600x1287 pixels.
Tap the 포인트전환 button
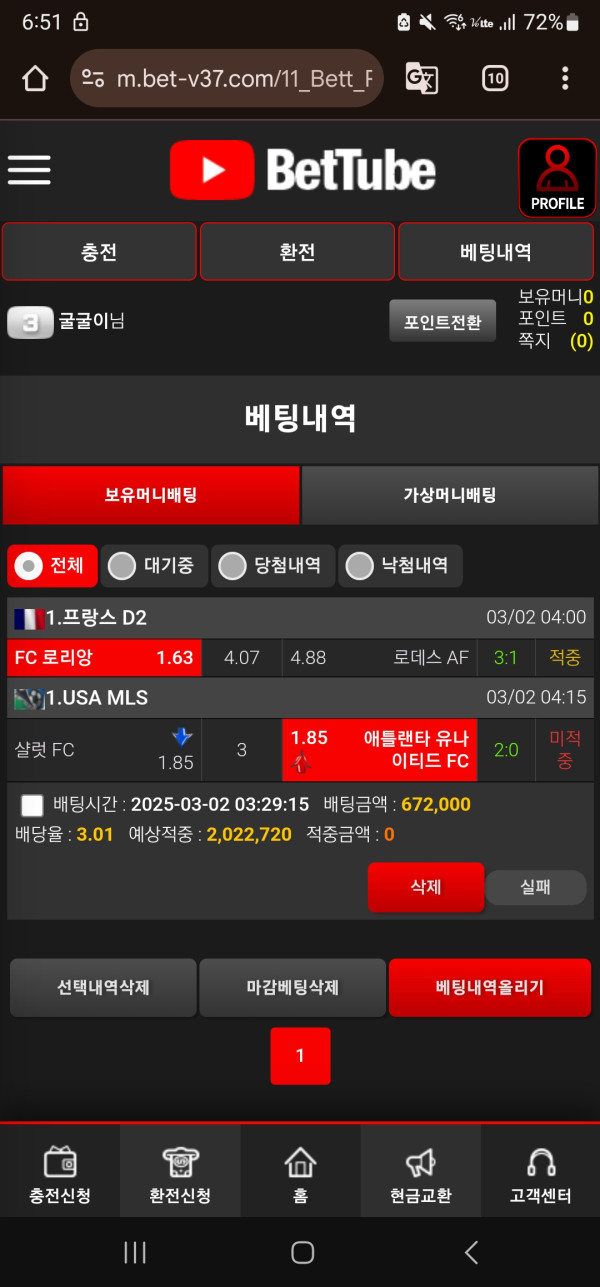click(442, 322)
